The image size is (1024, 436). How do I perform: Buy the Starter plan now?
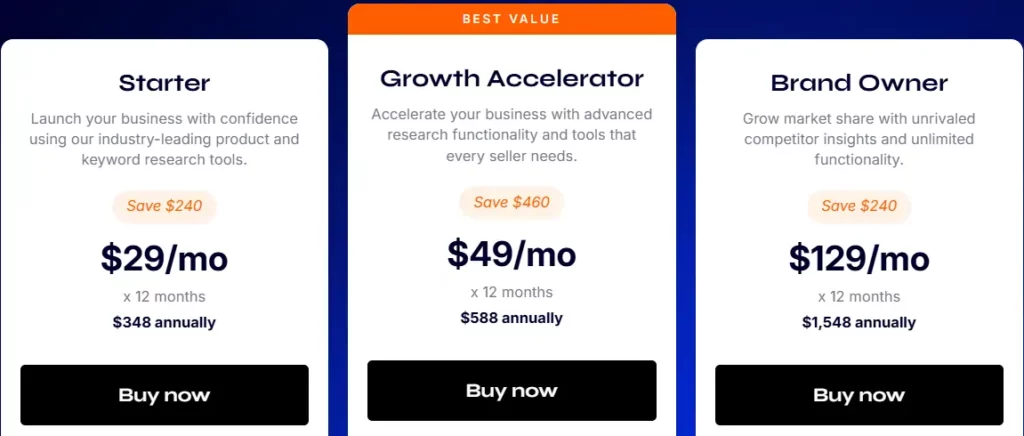[164, 395]
